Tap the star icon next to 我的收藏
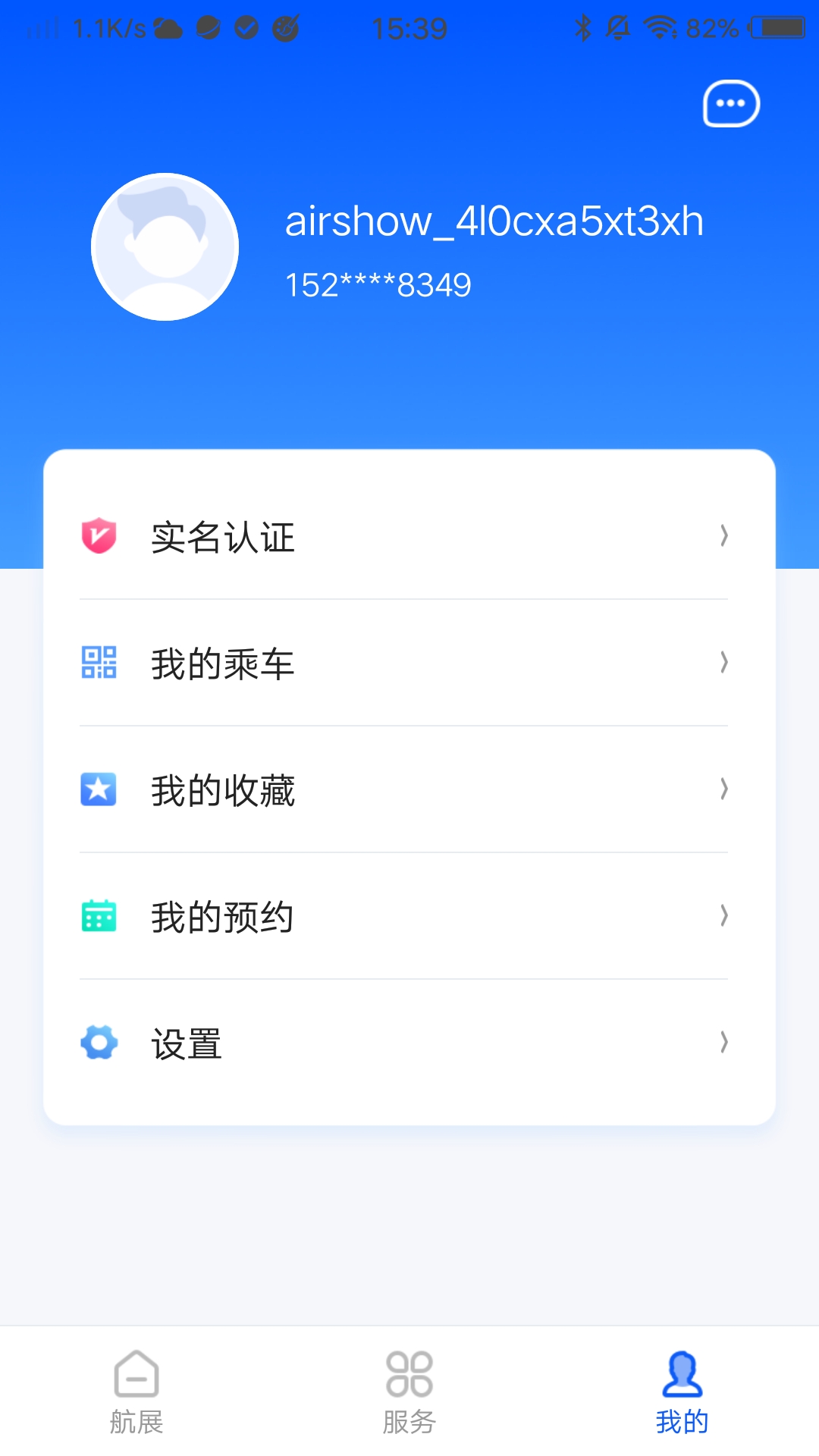Image resolution: width=819 pixels, height=1456 pixels. coord(97,790)
